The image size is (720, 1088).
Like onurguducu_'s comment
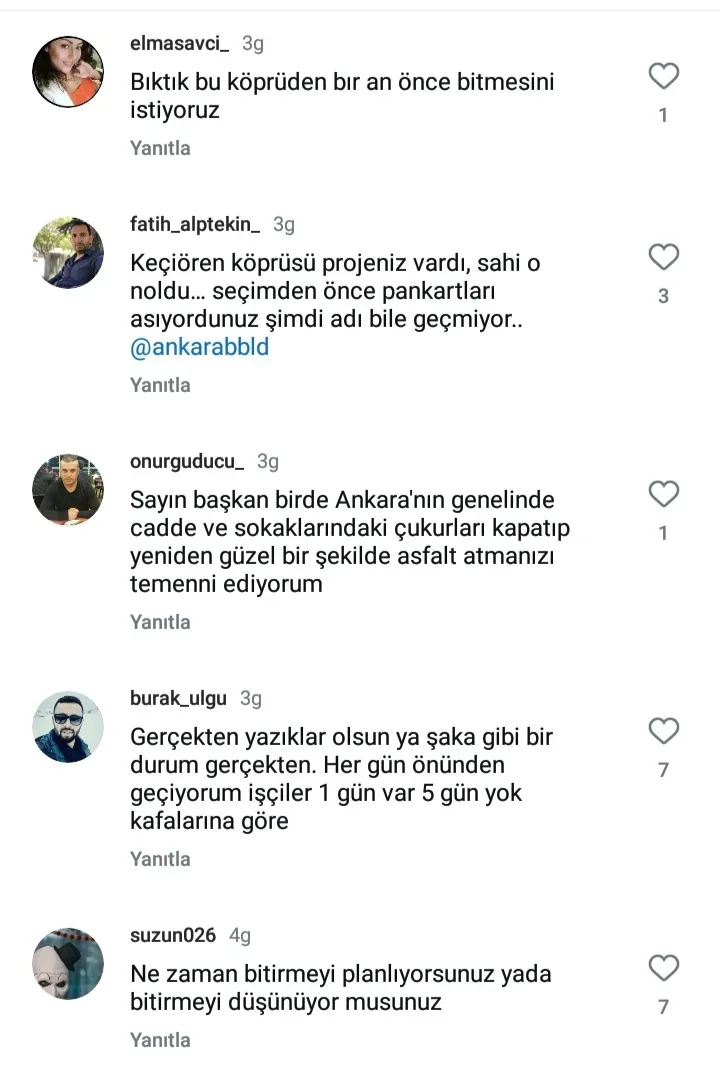(664, 495)
